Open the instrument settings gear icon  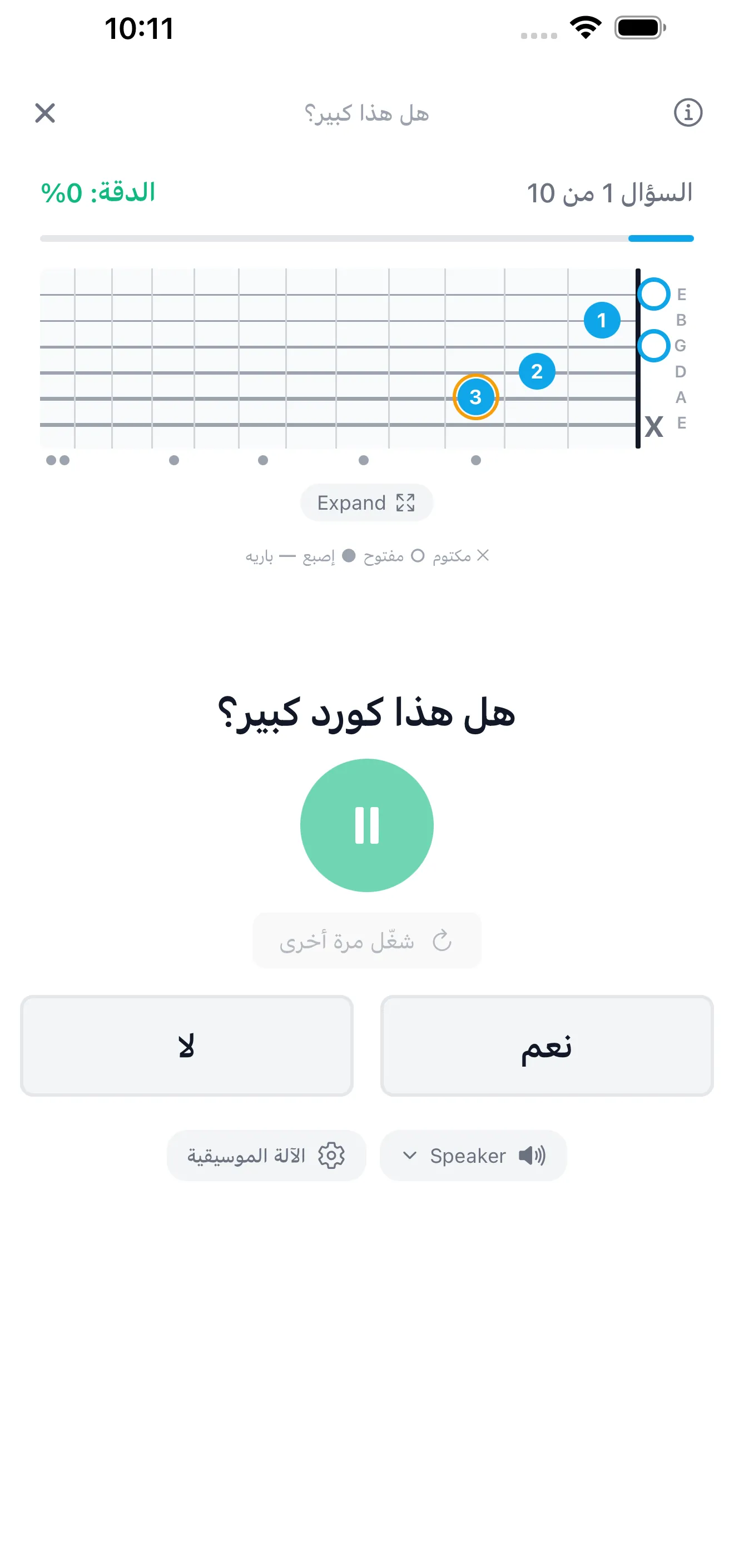pyautogui.click(x=332, y=1156)
